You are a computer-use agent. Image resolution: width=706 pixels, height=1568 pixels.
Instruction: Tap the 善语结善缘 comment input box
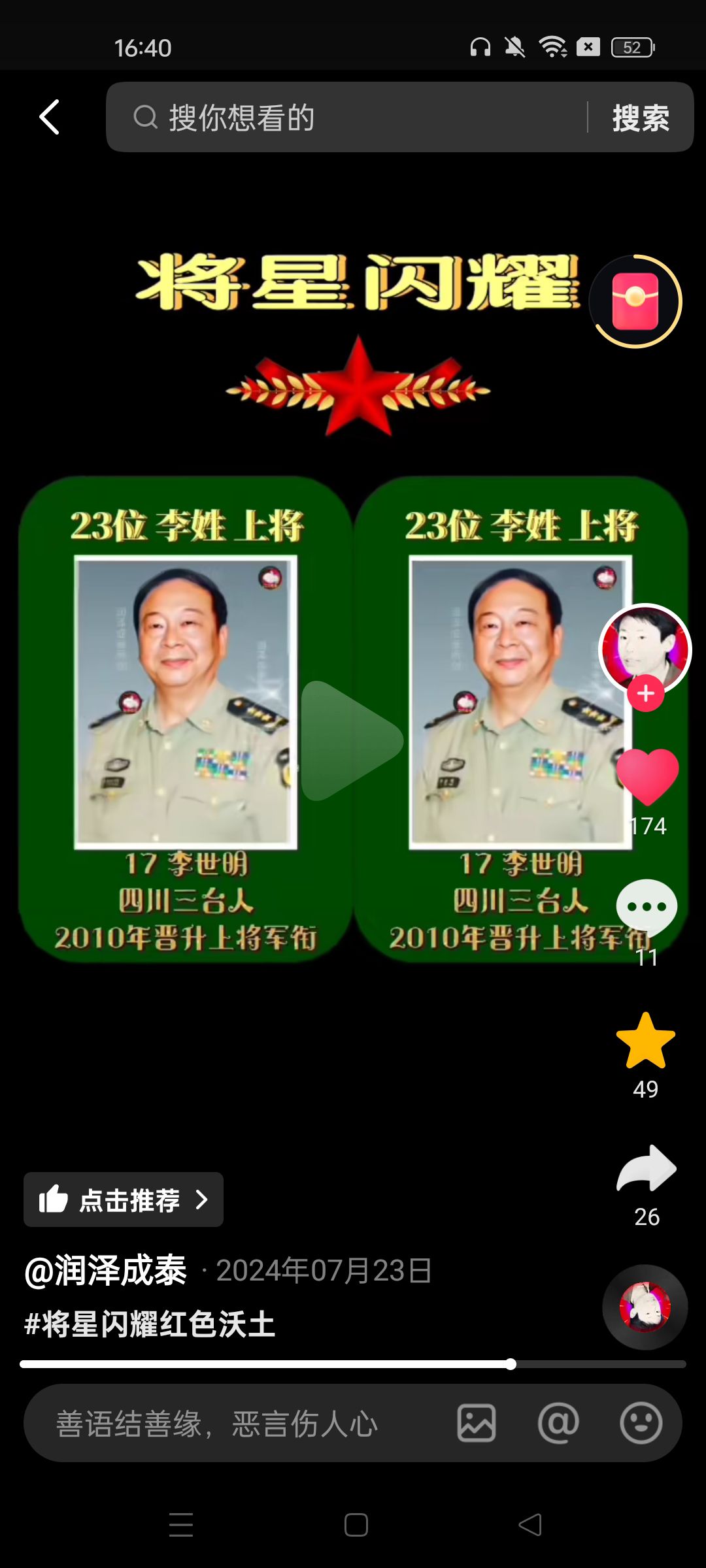[x=235, y=1424]
